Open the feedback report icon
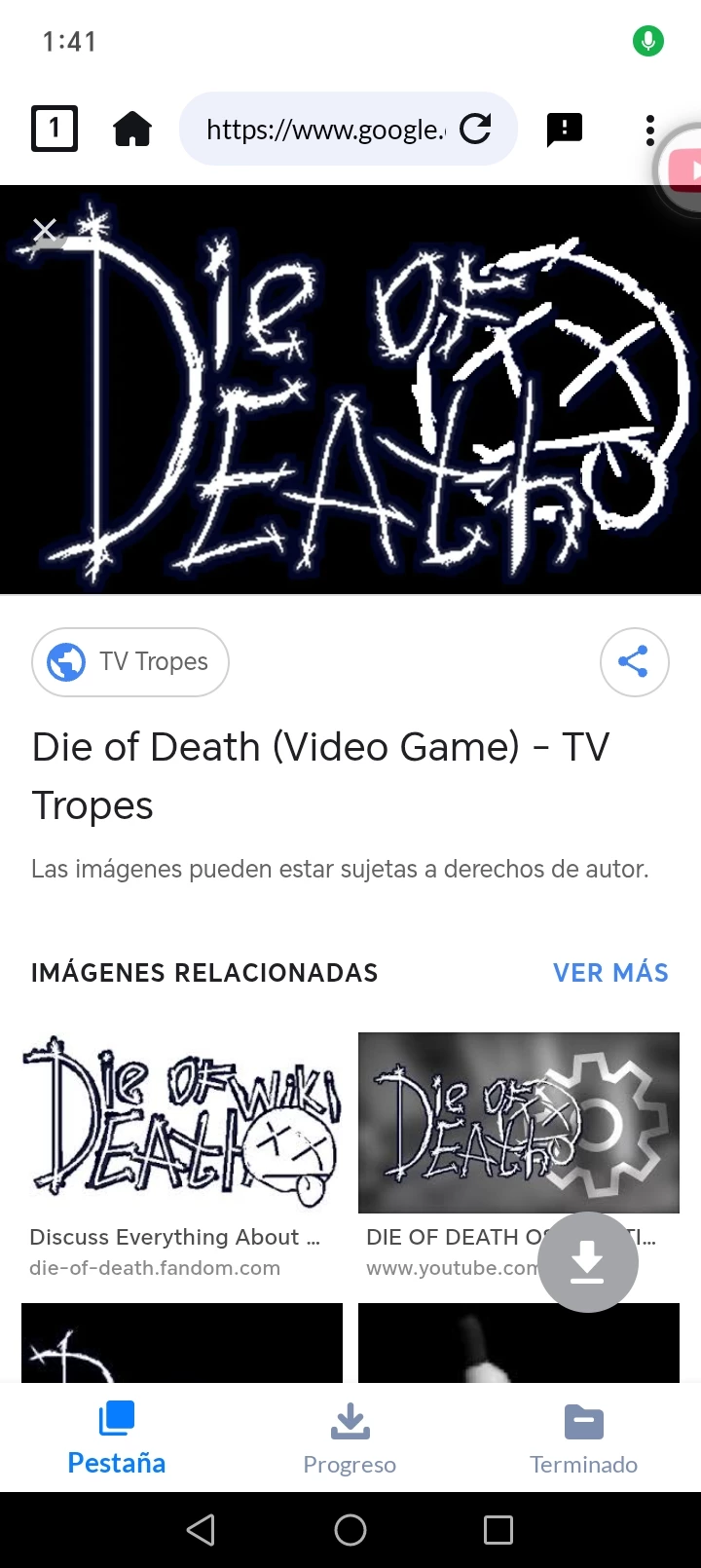This screenshot has width=701, height=1568. (x=565, y=129)
